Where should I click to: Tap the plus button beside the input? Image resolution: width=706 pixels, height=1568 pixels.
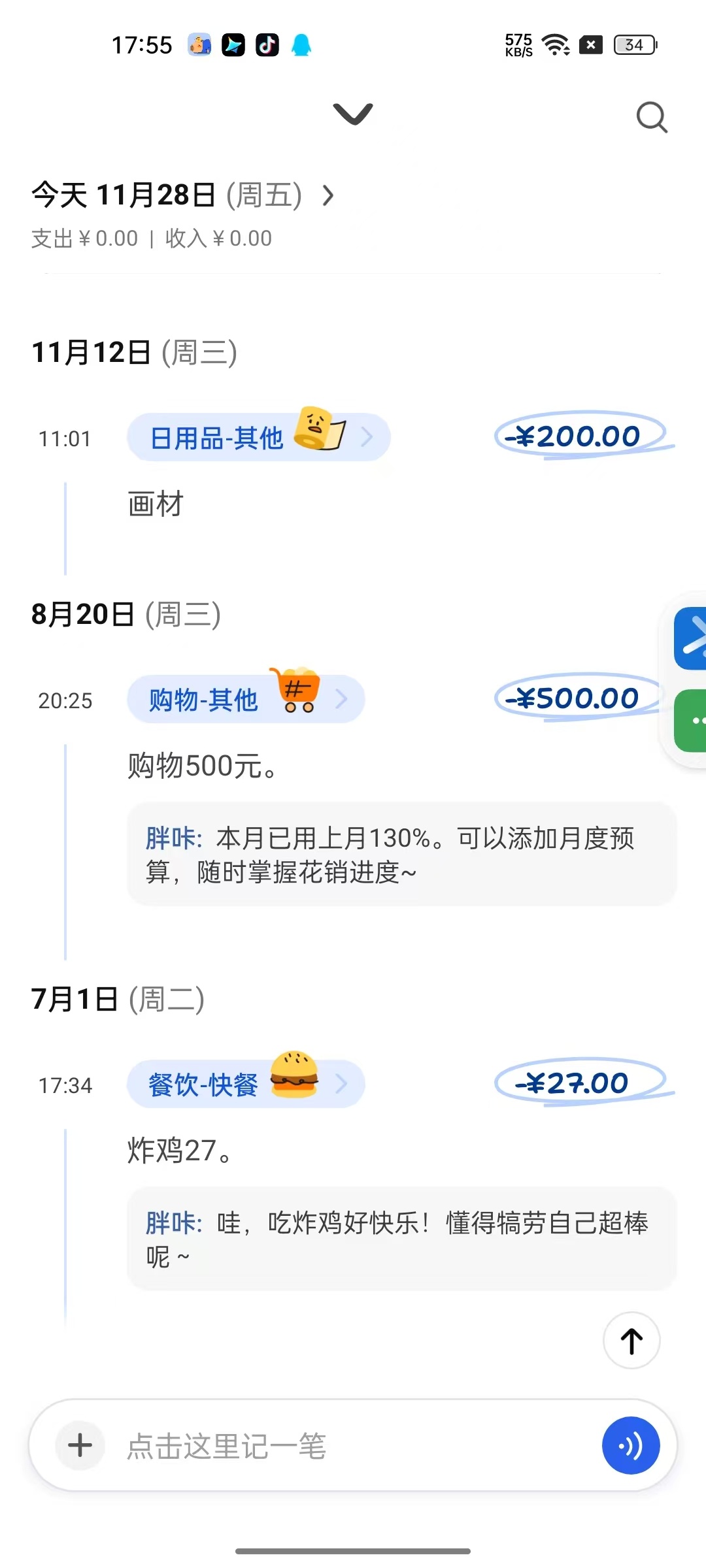(80, 1445)
